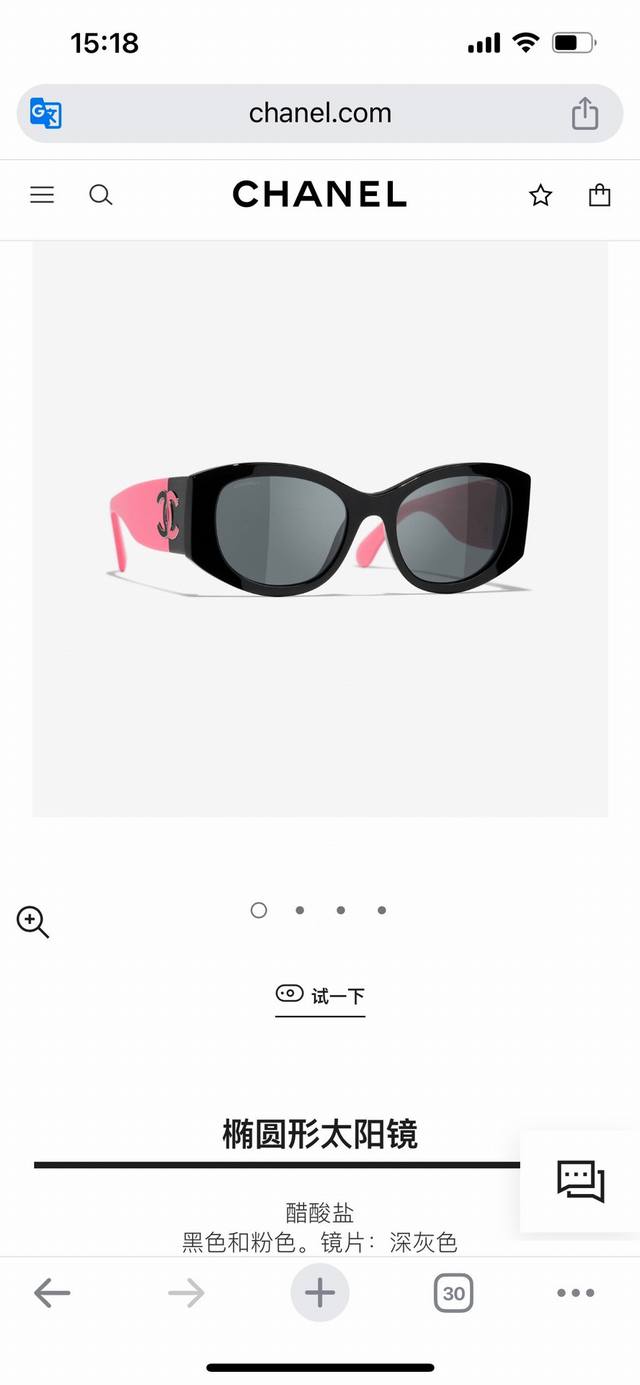View the favorites wishlist star
Viewport: 640px width, 1385px height.
point(541,195)
